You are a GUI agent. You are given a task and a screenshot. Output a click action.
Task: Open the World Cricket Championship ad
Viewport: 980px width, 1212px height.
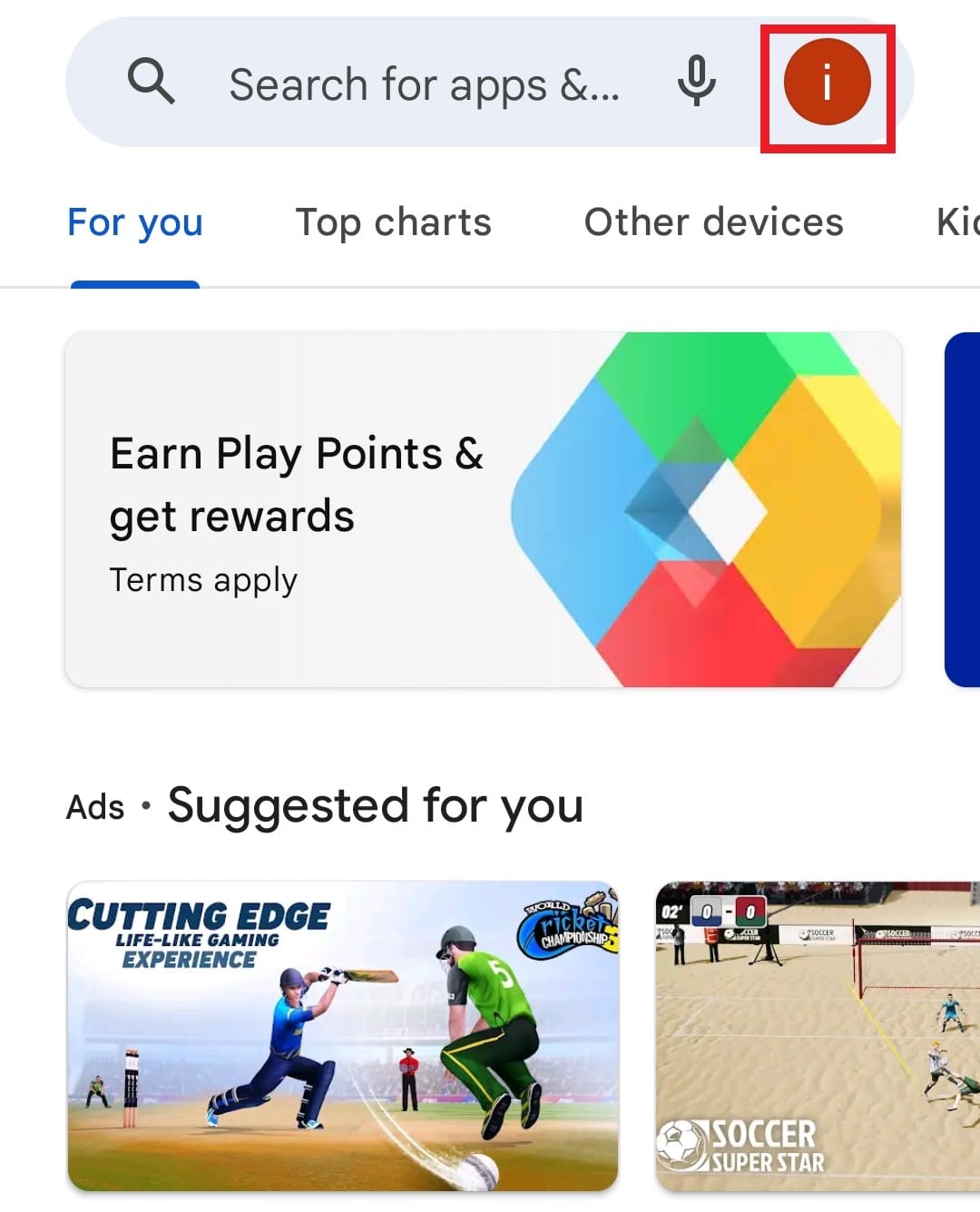point(343,1036)
